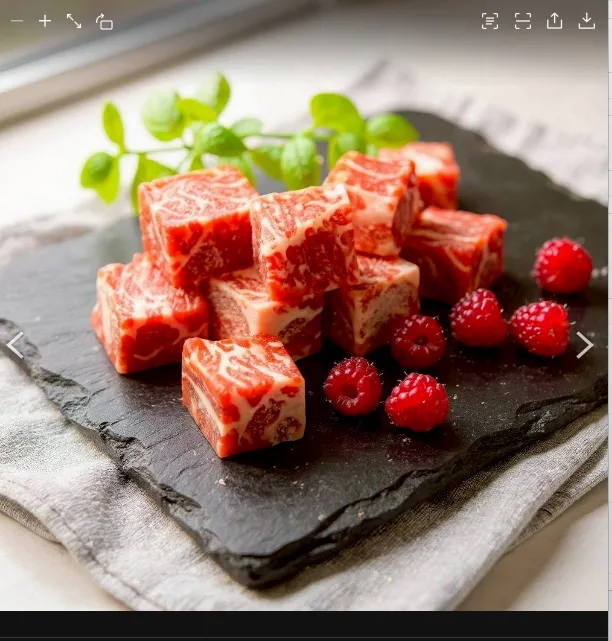Viewport: 612px width, 641px height.
Task: Rotate the image
Action: click(x=104, y=21)
